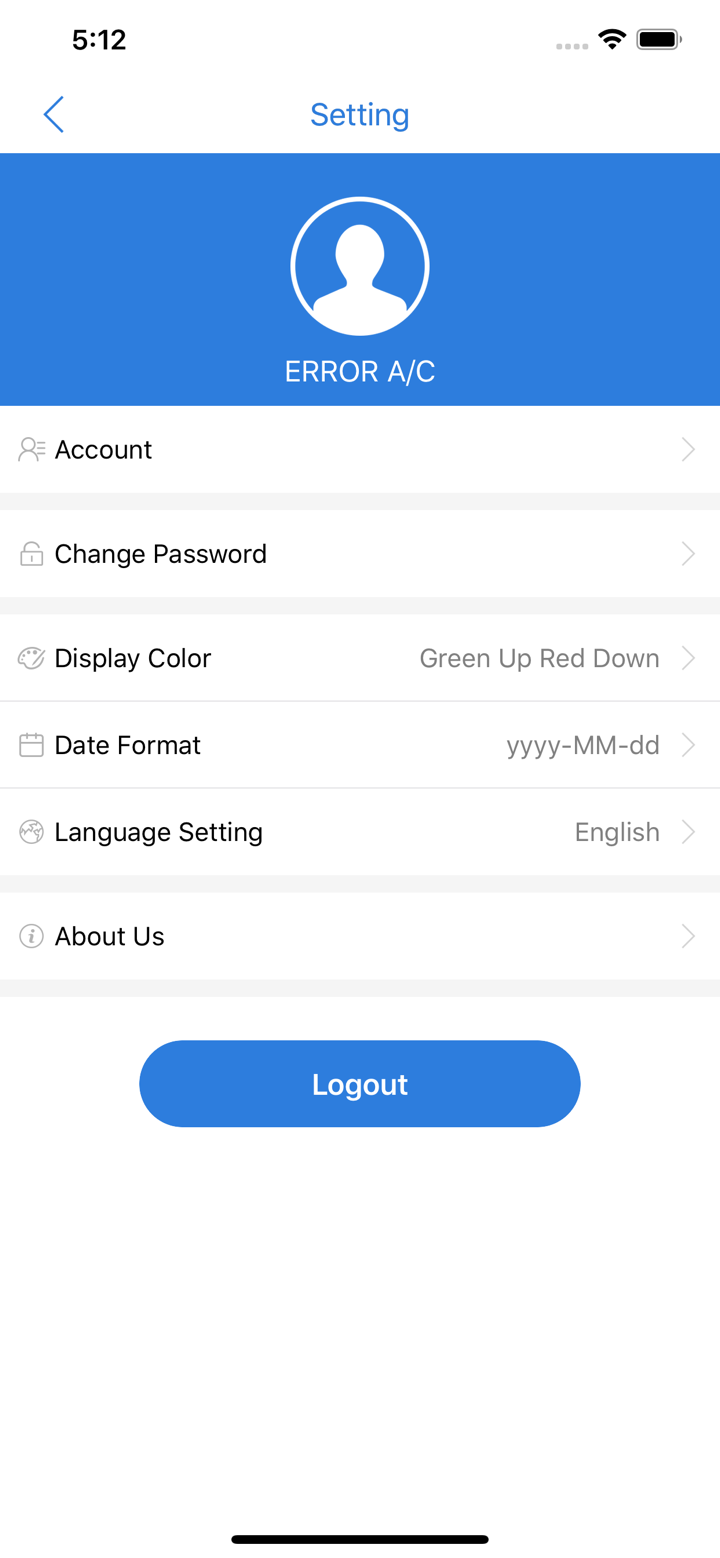720x1558 pixels.
Task: Open Date Format options
Action: click(x=360, y=745)
